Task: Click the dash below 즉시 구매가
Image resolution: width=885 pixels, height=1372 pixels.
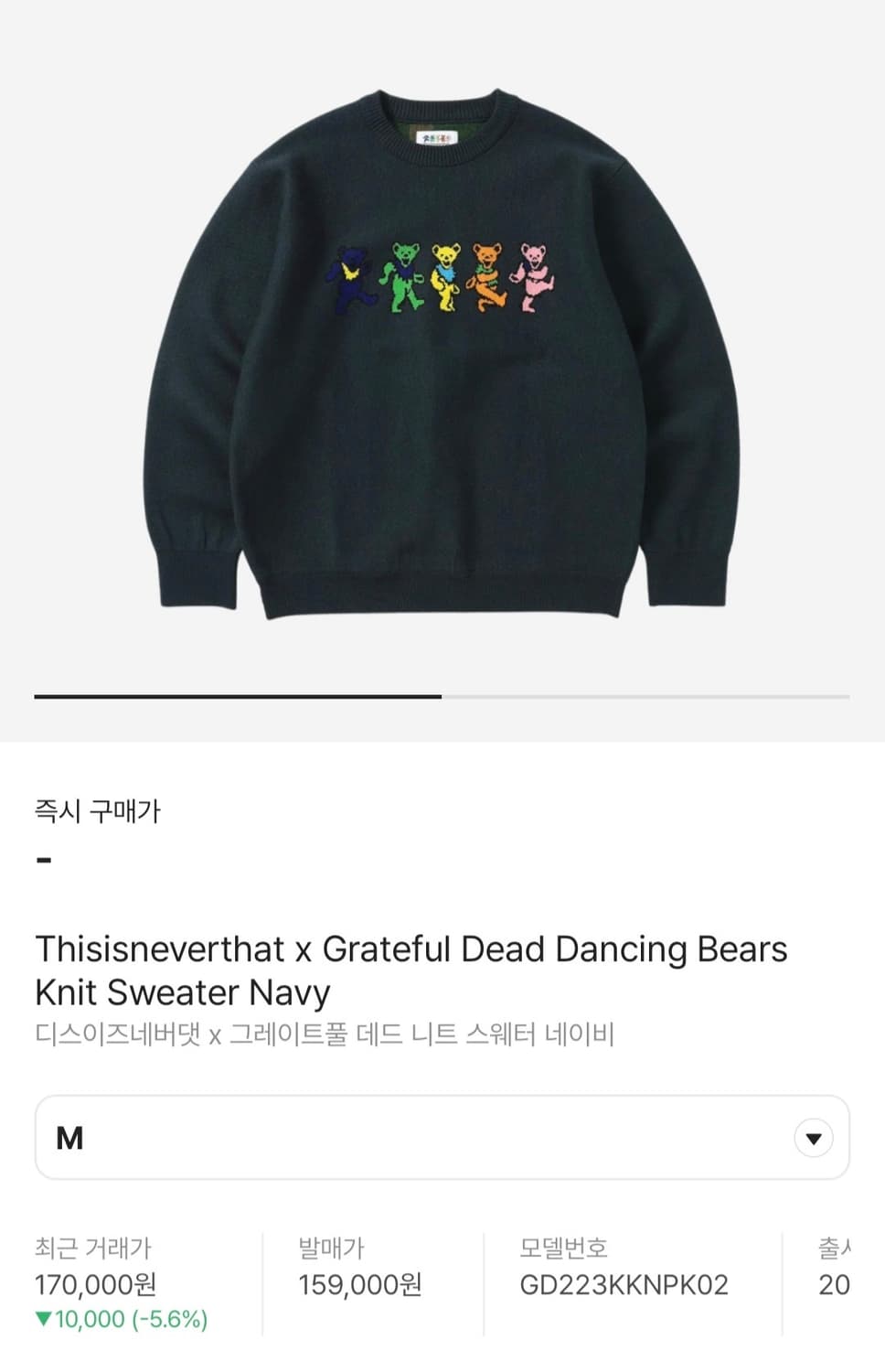Action: [x=40, y=860]
